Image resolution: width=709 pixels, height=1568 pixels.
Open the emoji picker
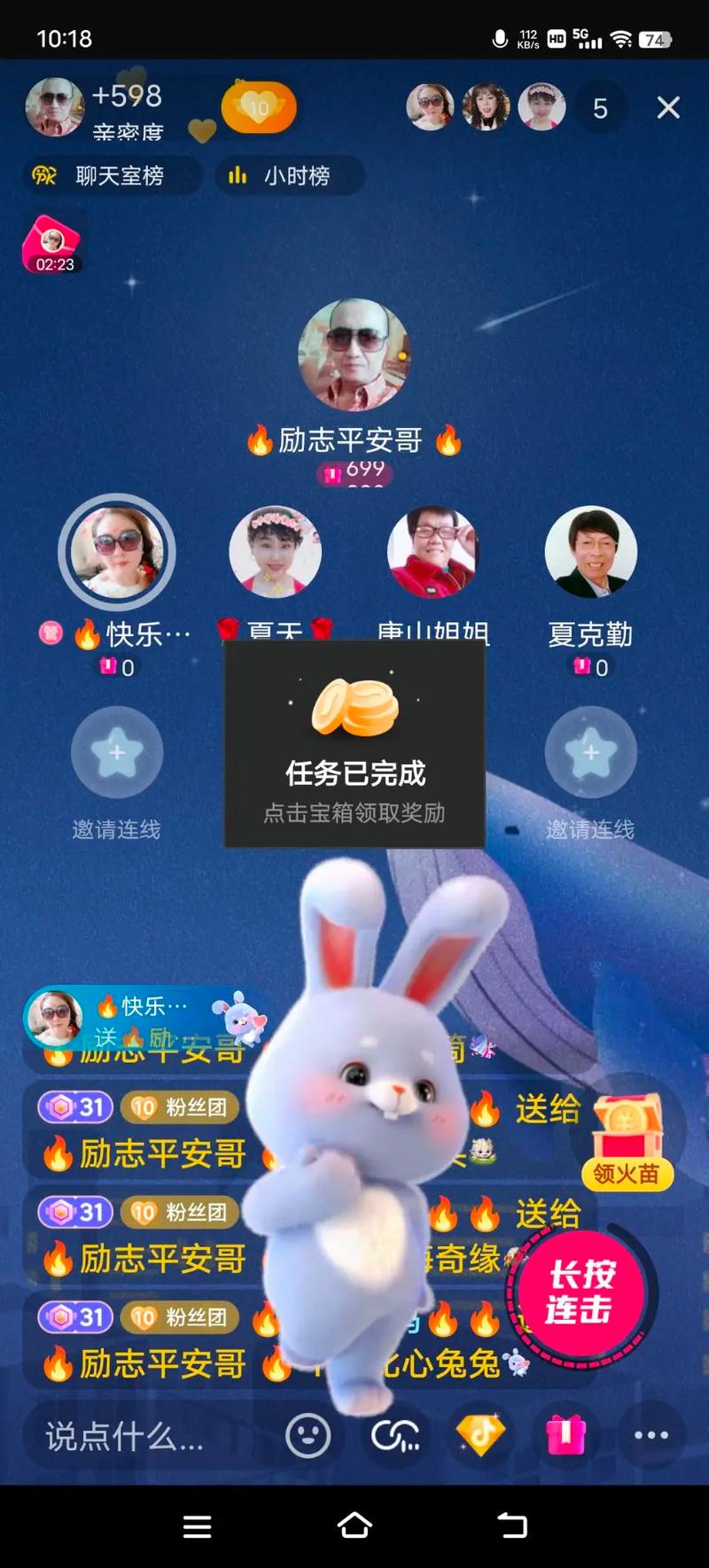(x=308, y=1436)
